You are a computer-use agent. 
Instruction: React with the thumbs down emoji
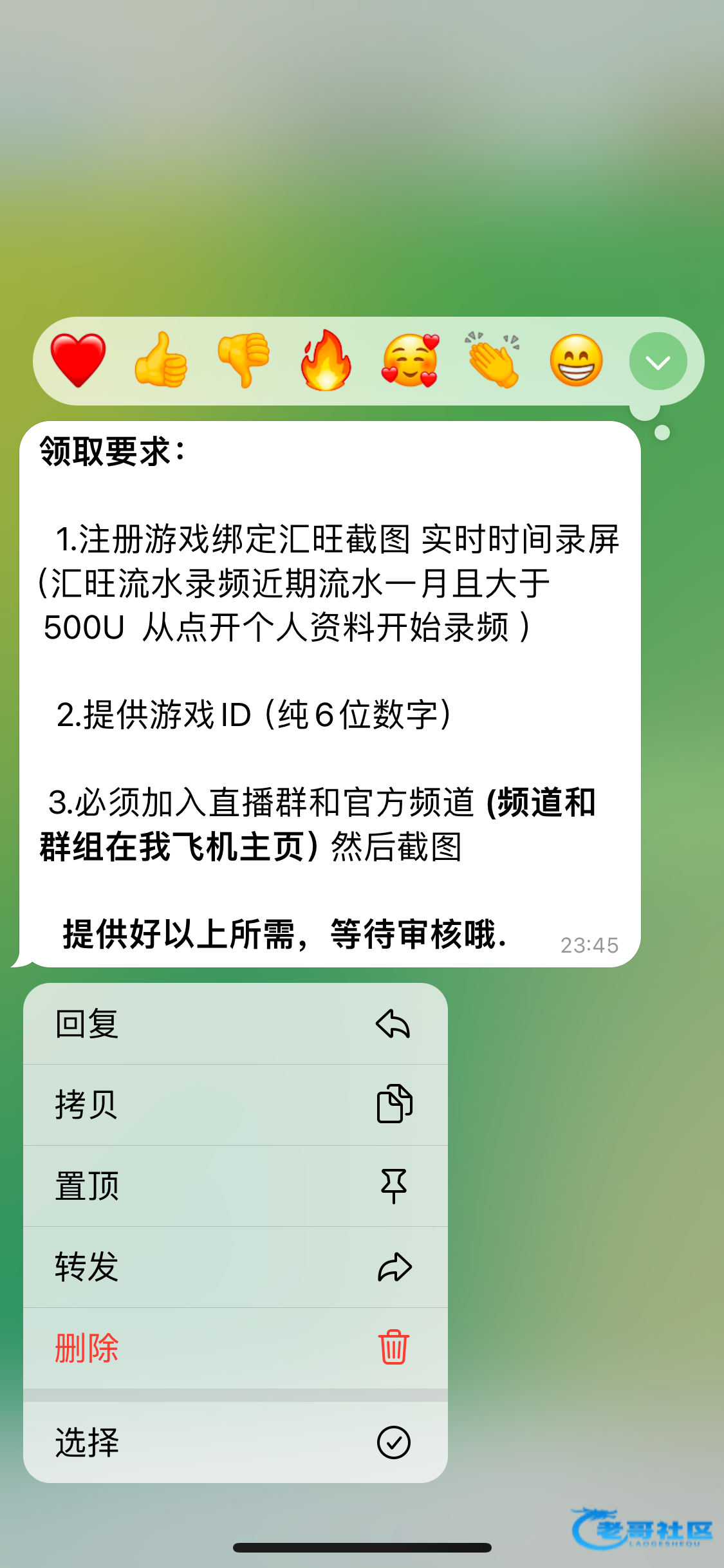point(244,360)
